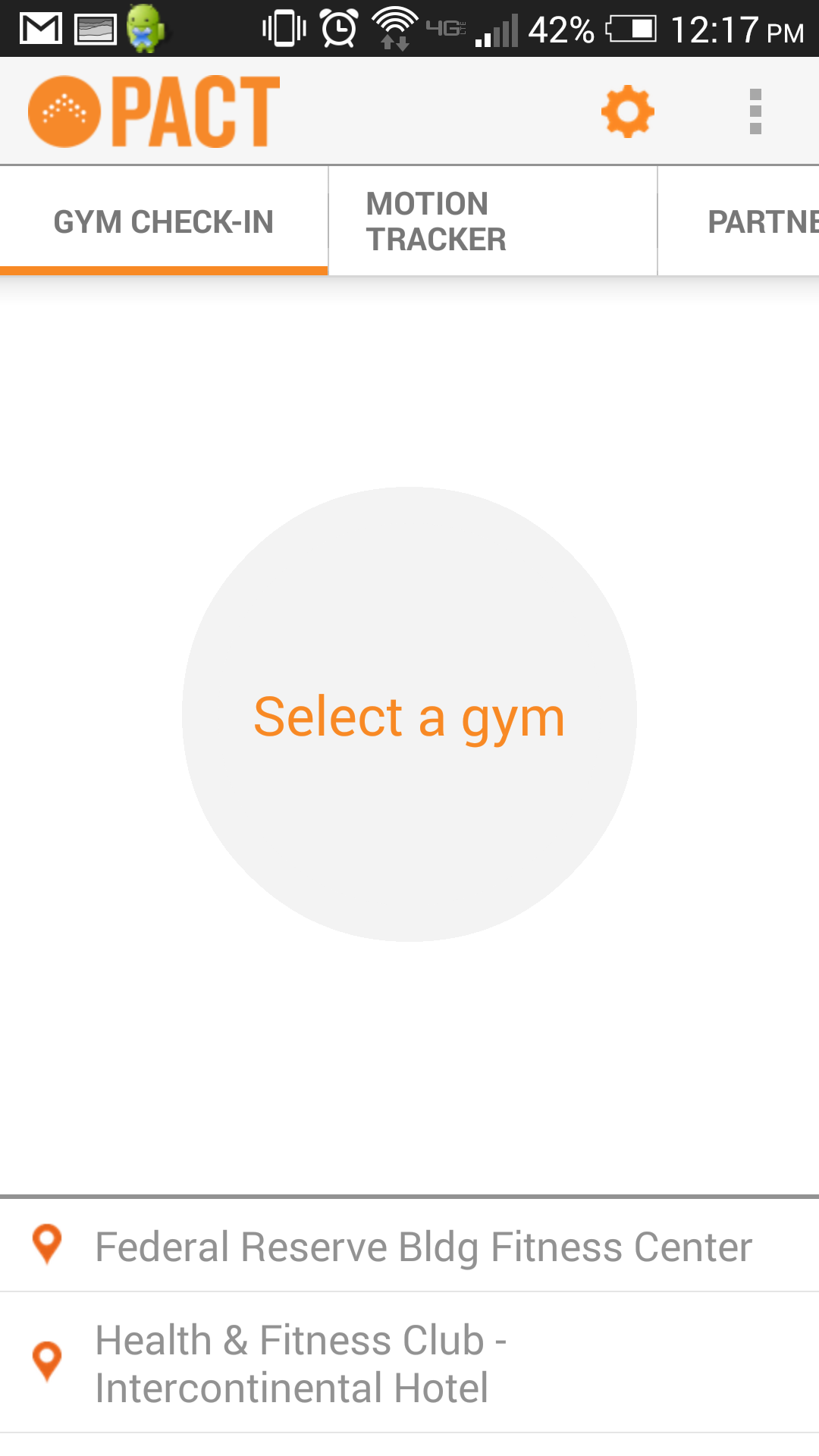The width and height of the screenshot is (819, 1456).
Task: Switch to the Partner tab
Action: click(x=751, y=221)
